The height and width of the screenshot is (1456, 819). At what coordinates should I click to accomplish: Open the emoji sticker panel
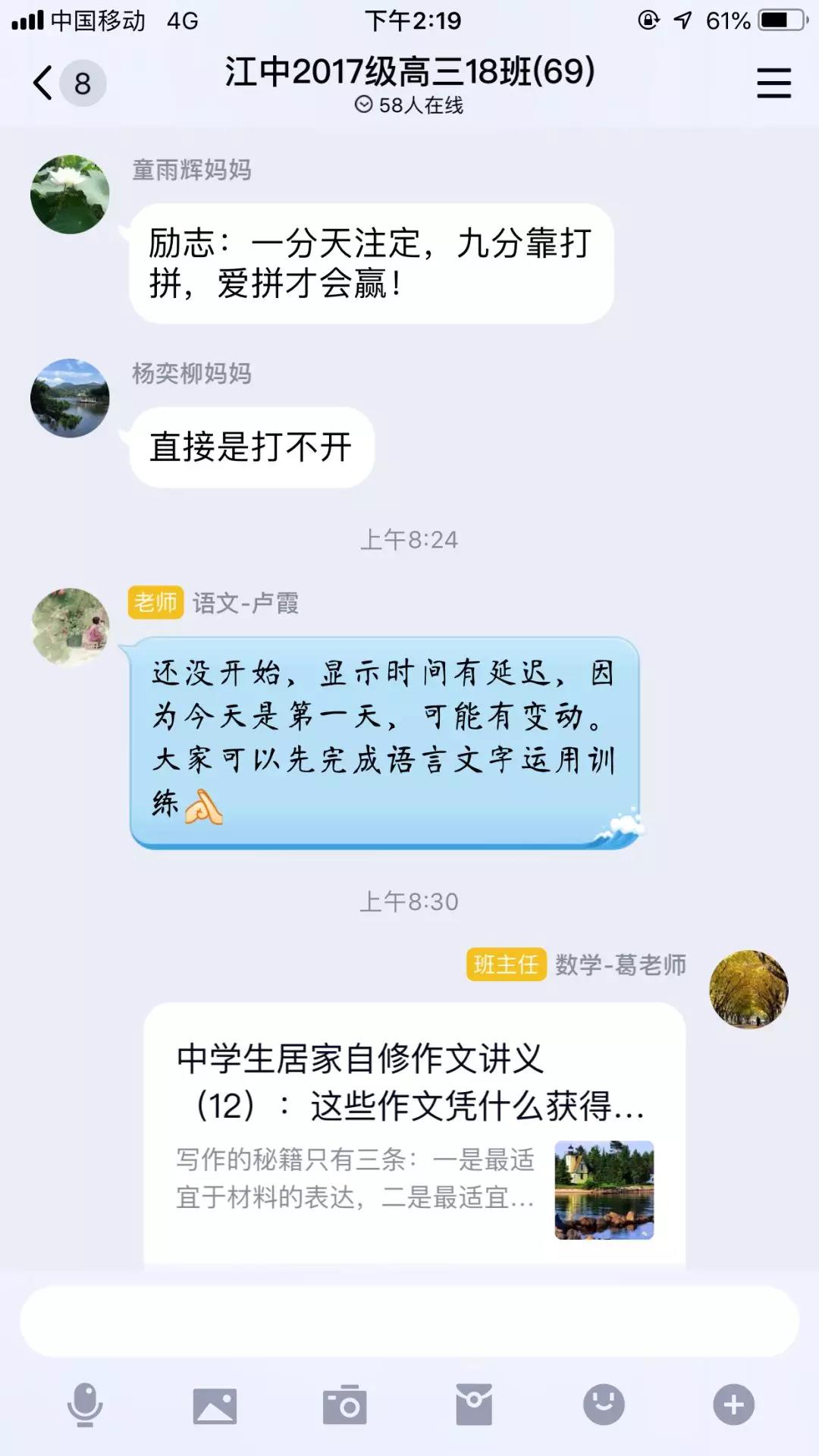tap(604, 1404)
